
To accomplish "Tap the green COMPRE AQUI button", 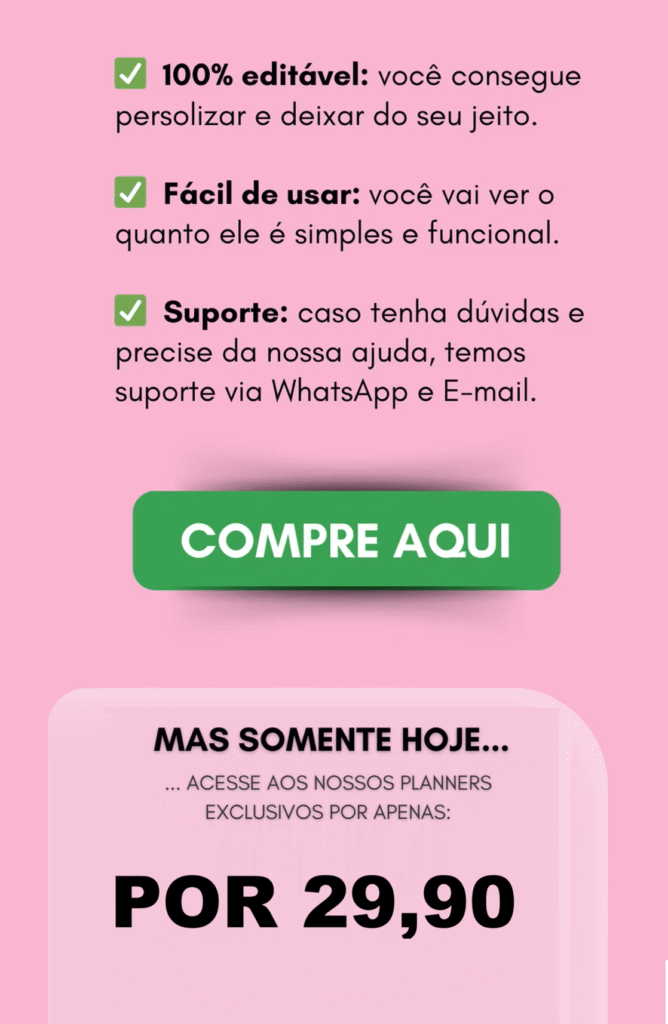I will 346,540.
